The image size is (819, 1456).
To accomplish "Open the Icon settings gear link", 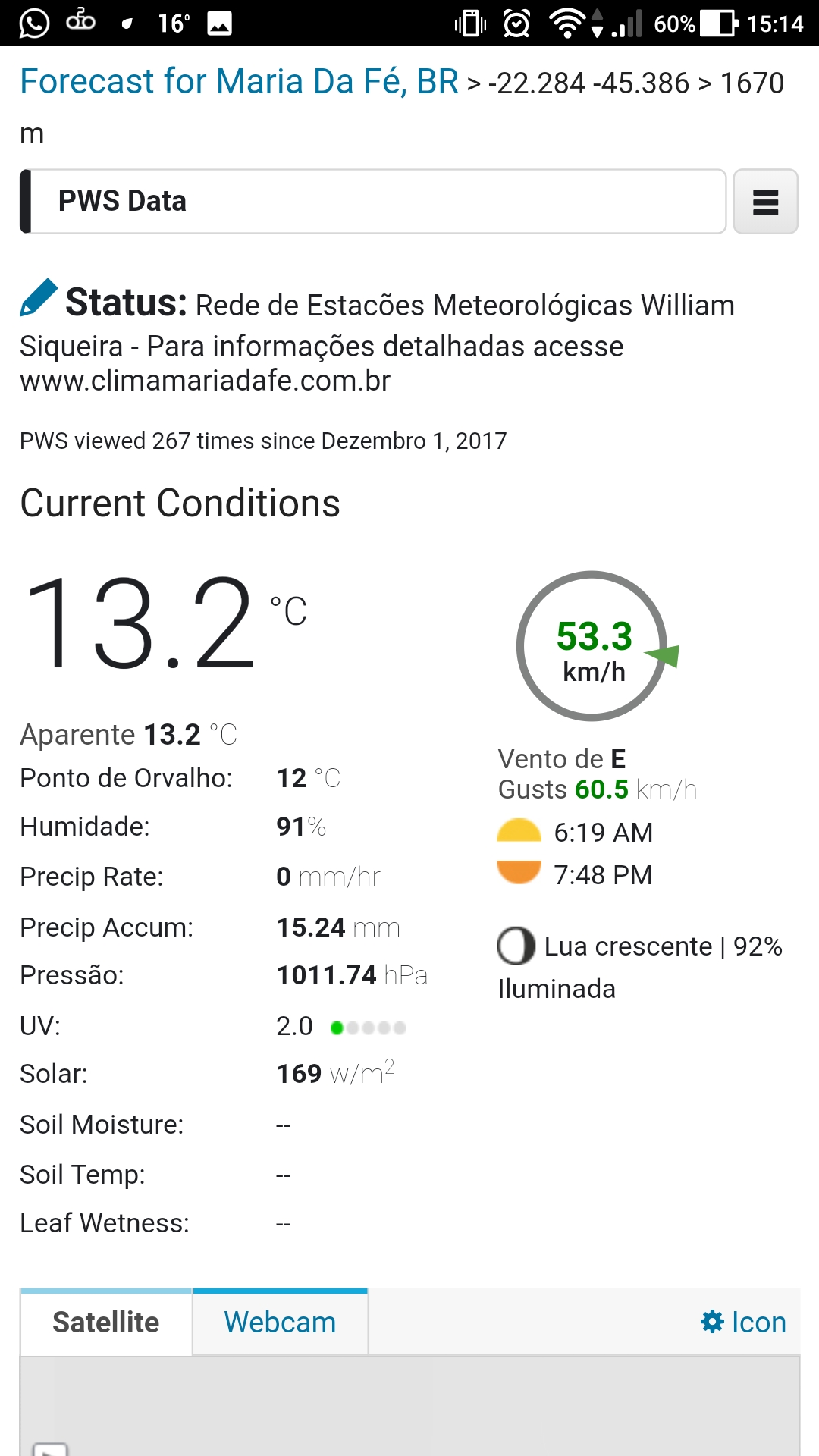I will (x=743, y=1323).
